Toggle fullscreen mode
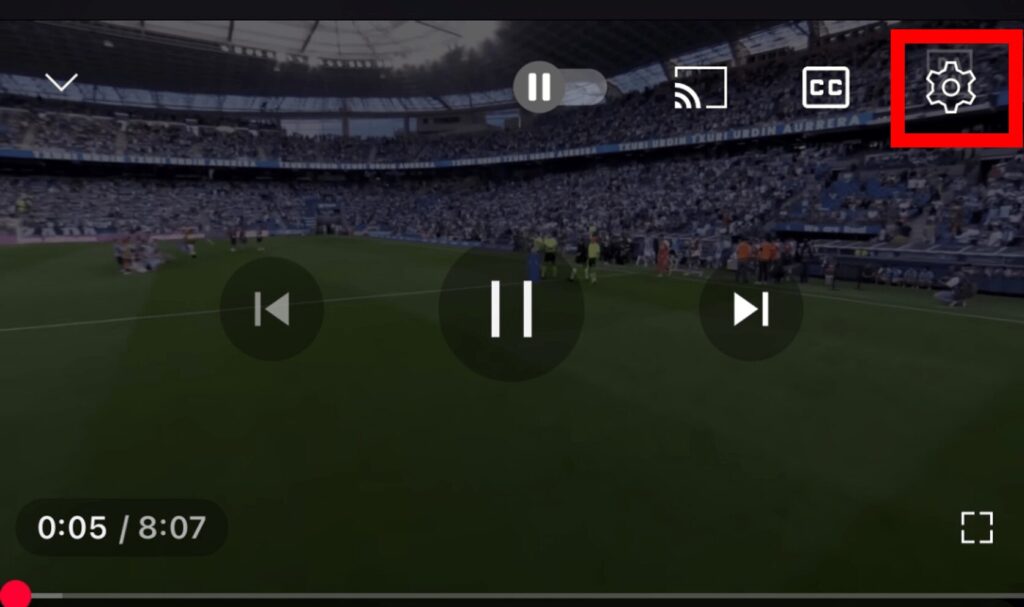 (x=976, y=527)
